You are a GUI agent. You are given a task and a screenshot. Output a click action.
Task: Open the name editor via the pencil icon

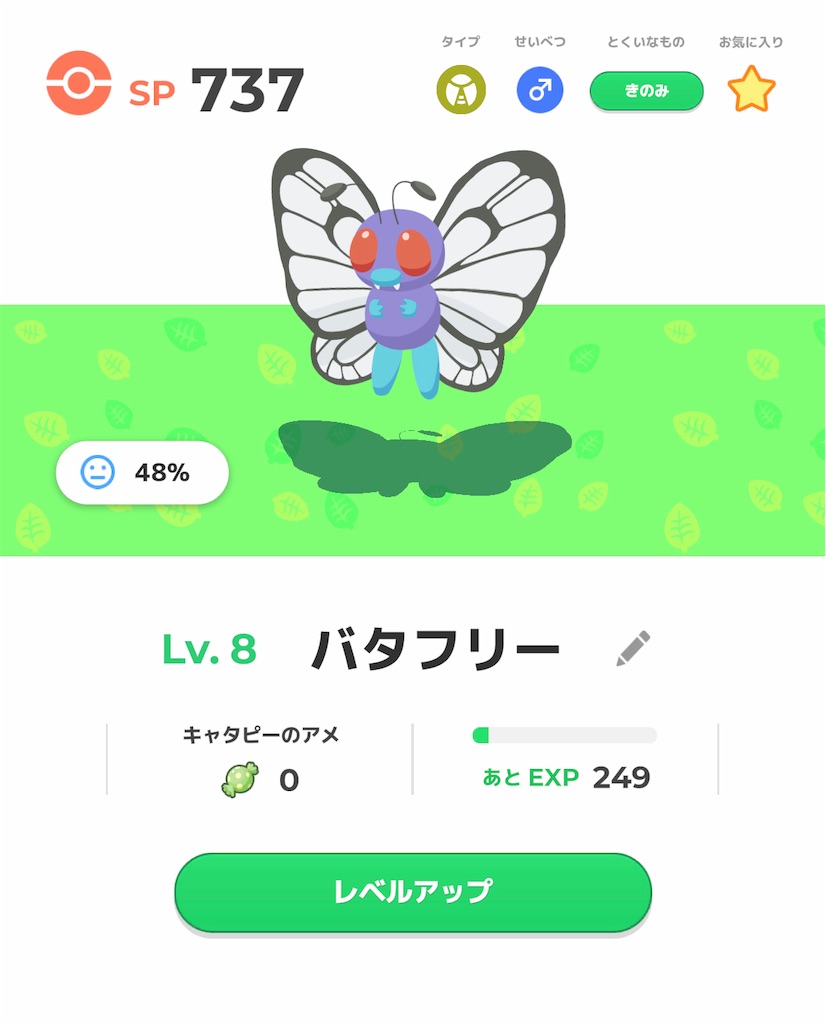634,647
